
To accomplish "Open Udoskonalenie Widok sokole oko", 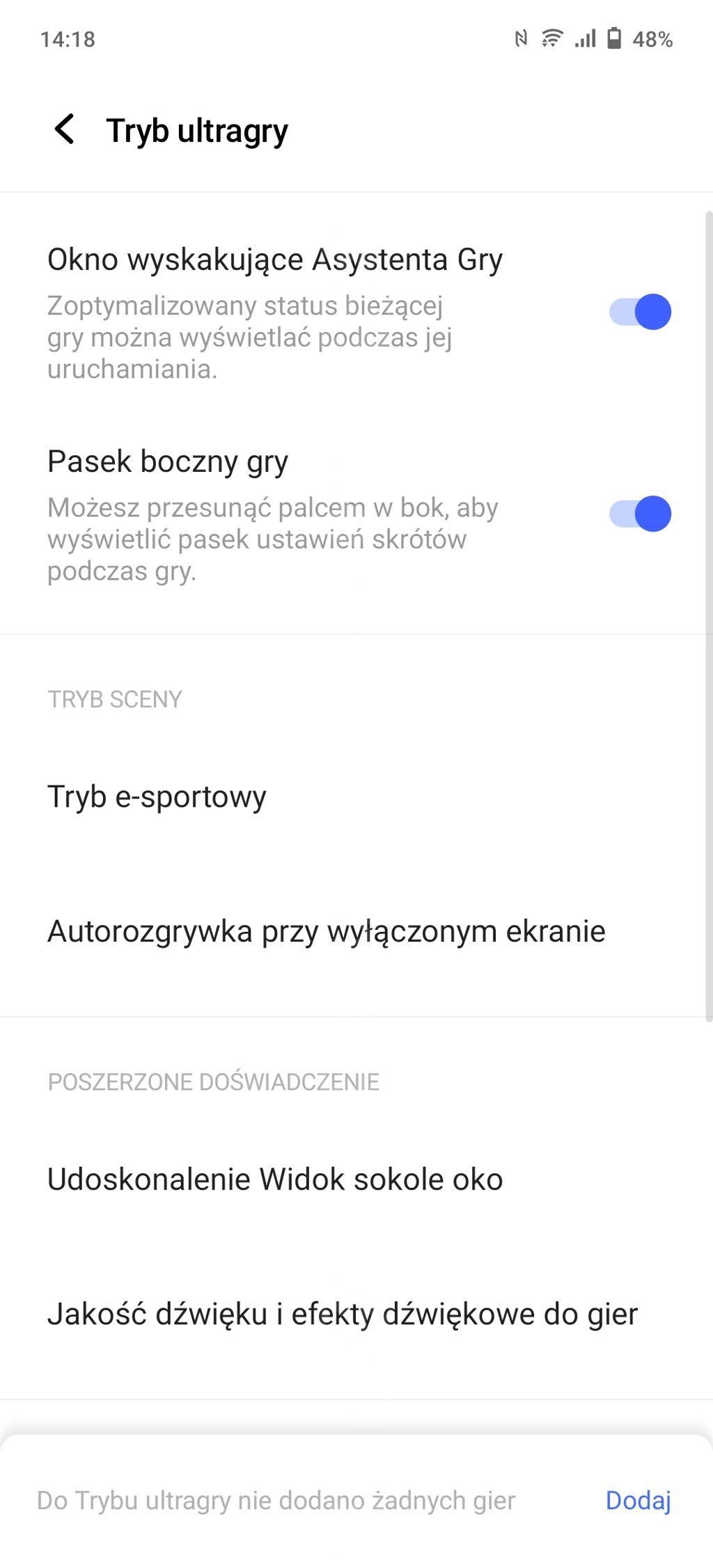I will tap(356, 1180).
